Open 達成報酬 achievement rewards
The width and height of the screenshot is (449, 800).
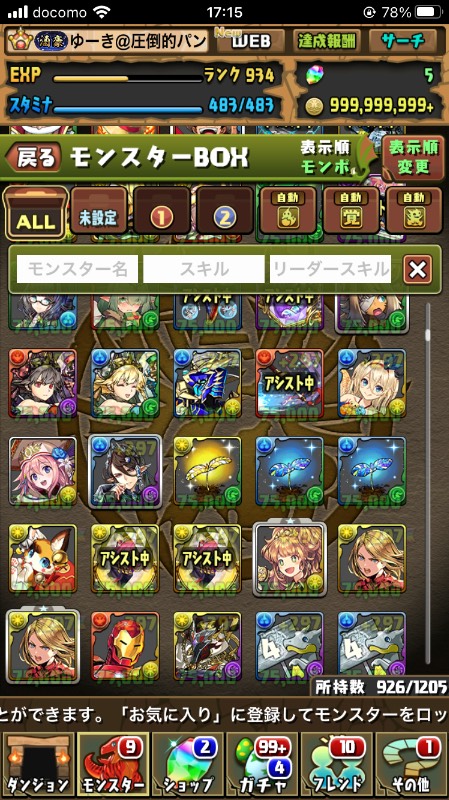coord(327,41)
